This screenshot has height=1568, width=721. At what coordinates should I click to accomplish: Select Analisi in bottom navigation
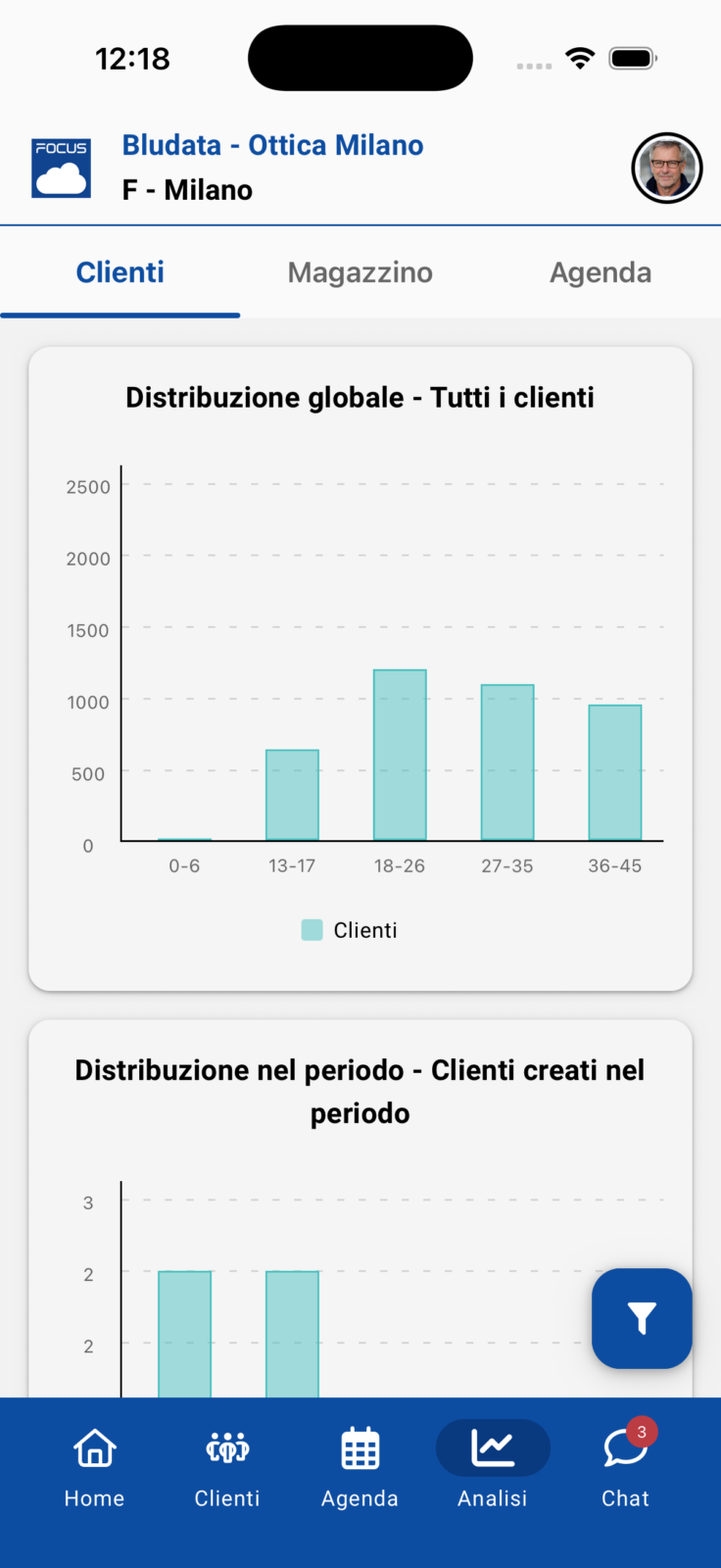point(493,1467)
